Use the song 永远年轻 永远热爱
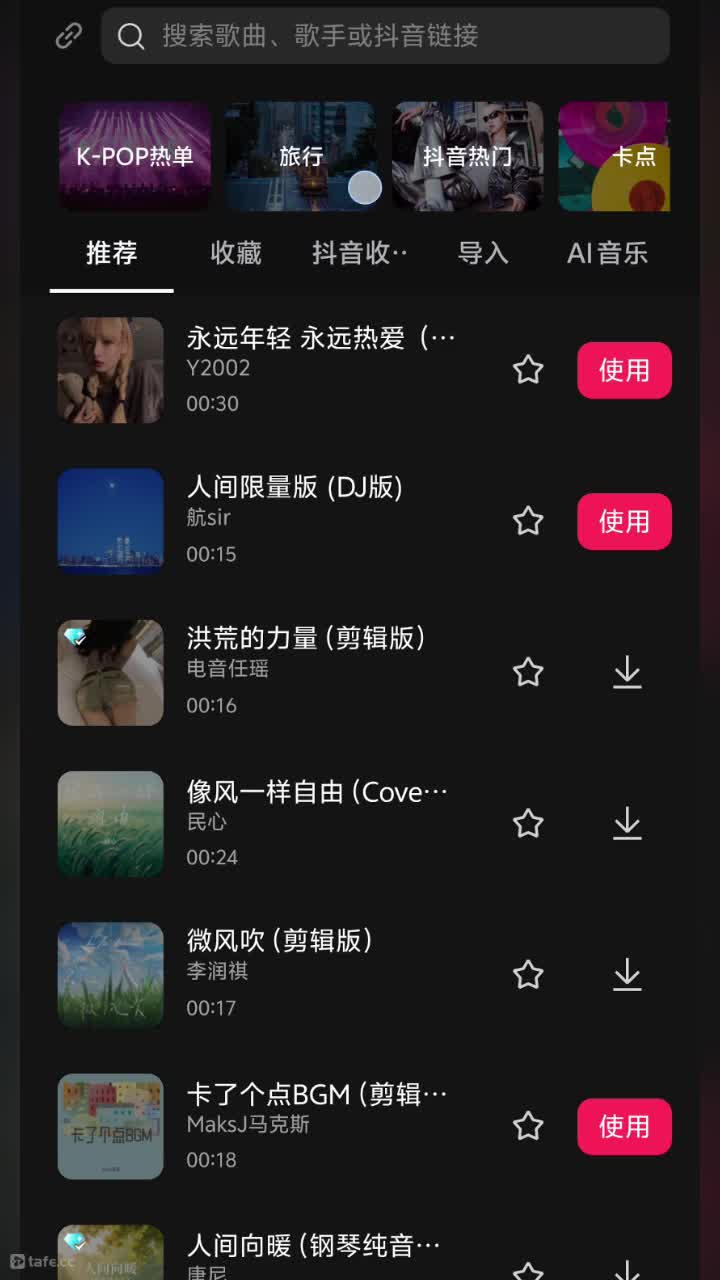Viewport: 720px width, 1280px height. tap(624, 370)
